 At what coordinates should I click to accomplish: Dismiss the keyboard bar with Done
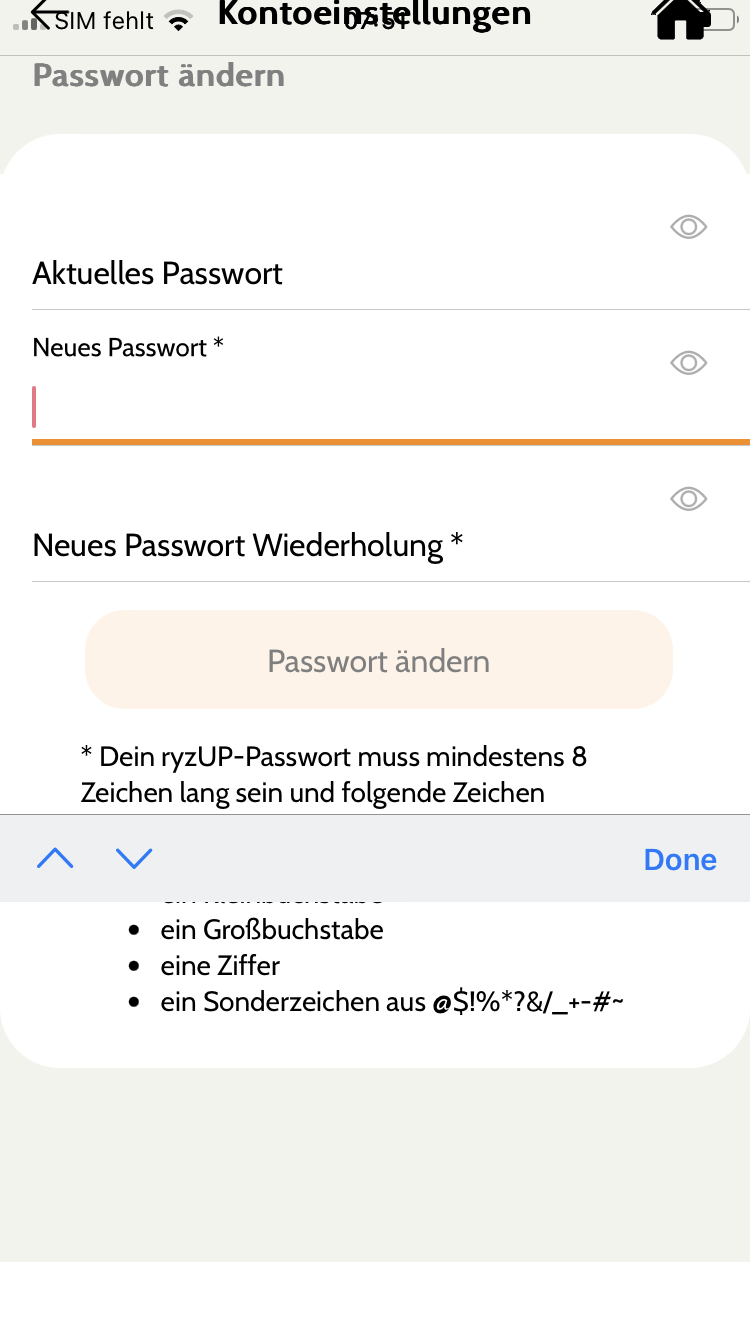[x=680, y=859]
